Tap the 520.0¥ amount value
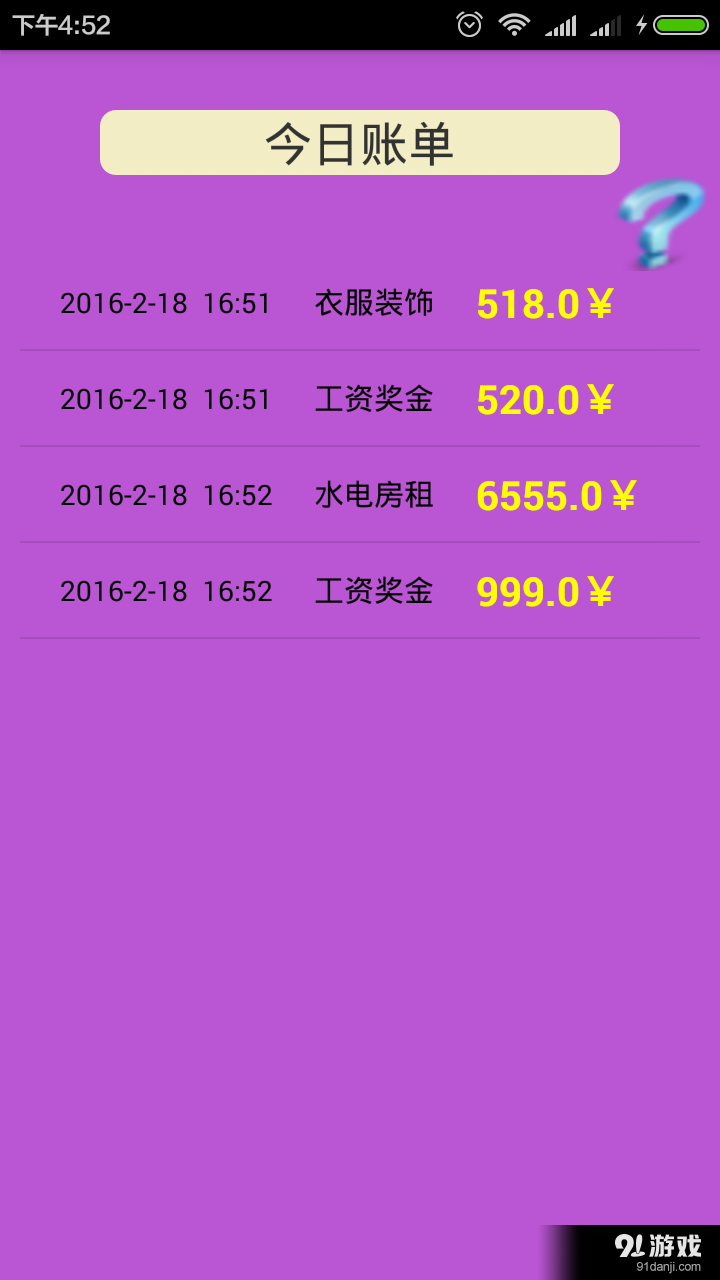Screen dimensions: 720x1280 [545, 399]
